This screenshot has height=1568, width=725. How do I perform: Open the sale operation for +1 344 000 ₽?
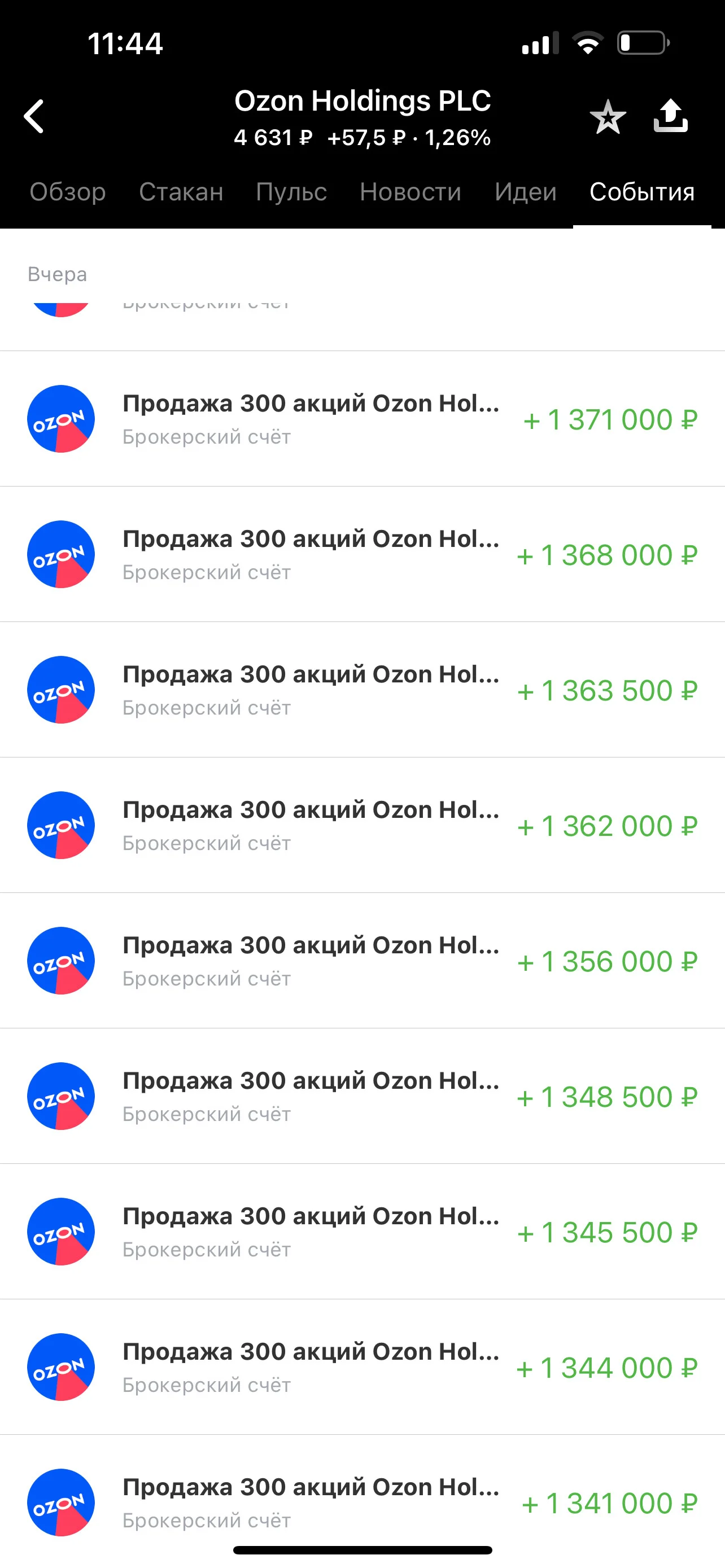point(362,1366)
